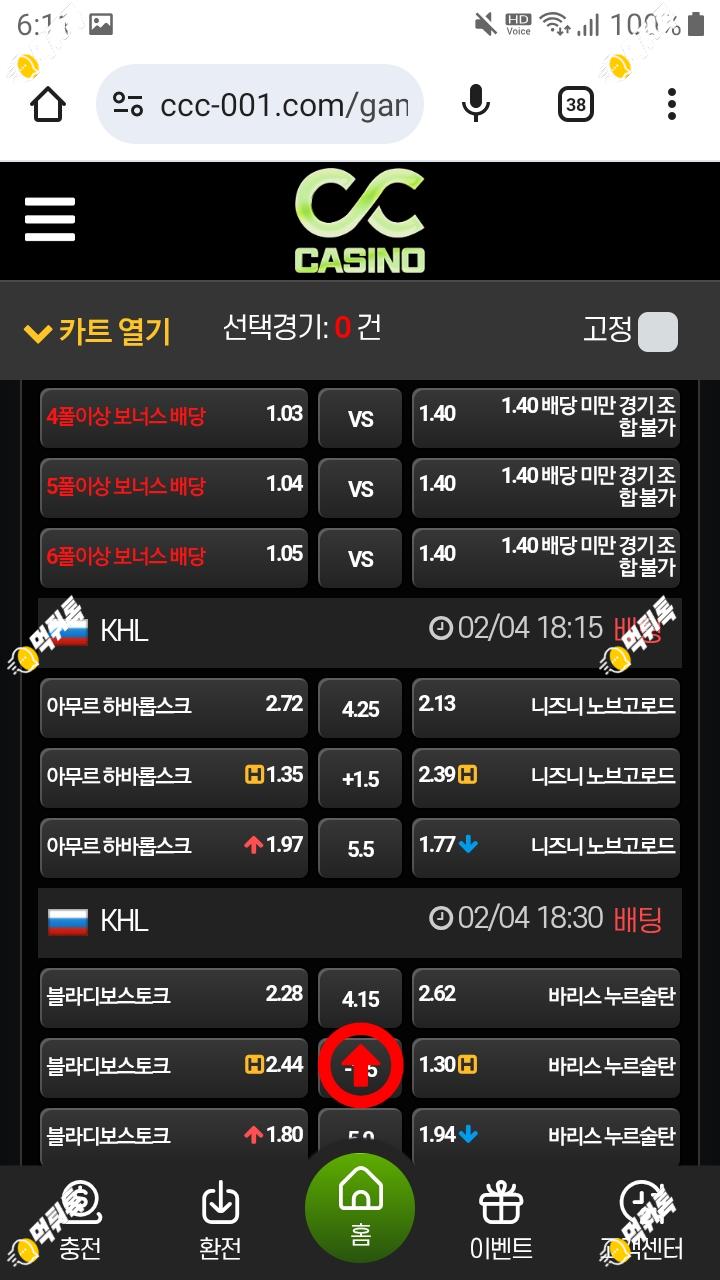The height and width of the screenshot is (1280, 720).
Task: Choose 바리스 누르술탄 win at 2.62
Action: click(546, 996)
